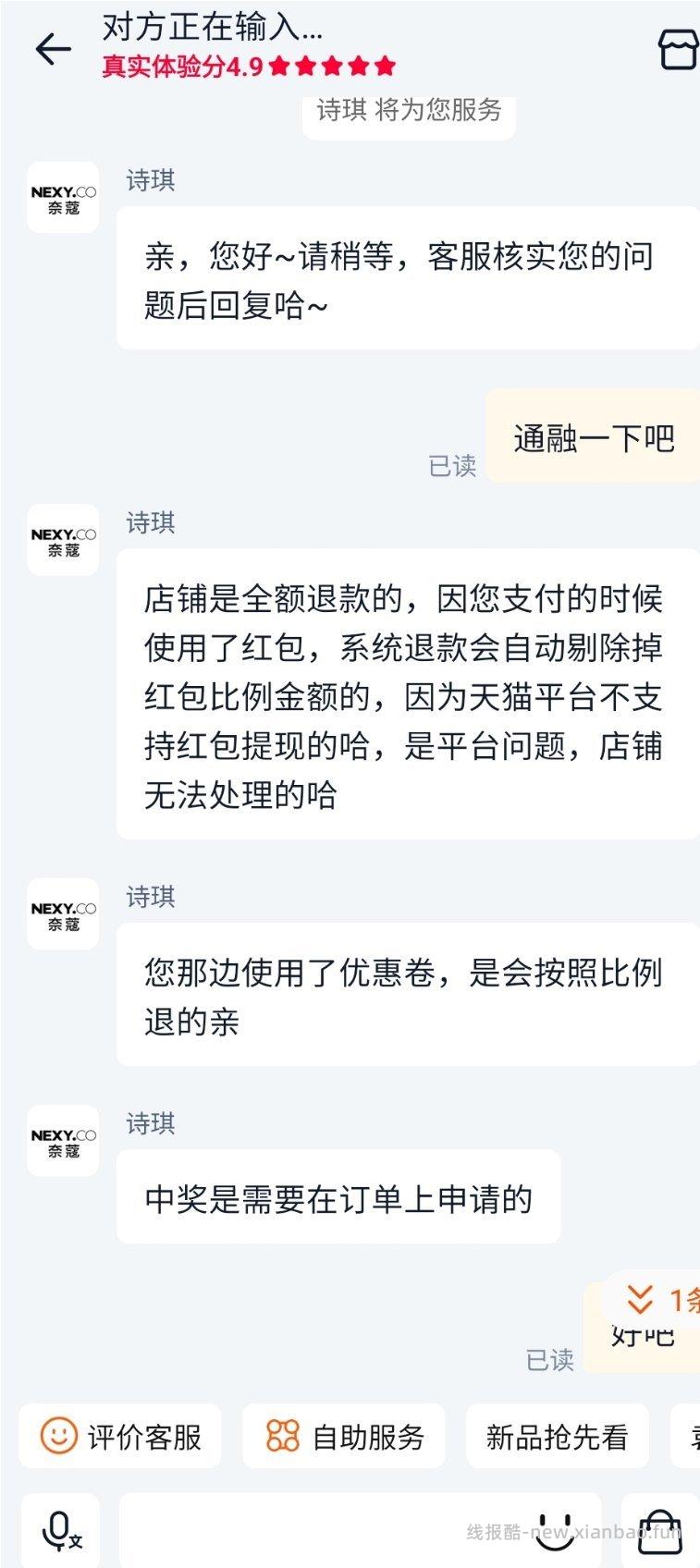The image size is (700, 1568).
Task: Tap the back arrow to exit chat
Action: tap(53, 49)
